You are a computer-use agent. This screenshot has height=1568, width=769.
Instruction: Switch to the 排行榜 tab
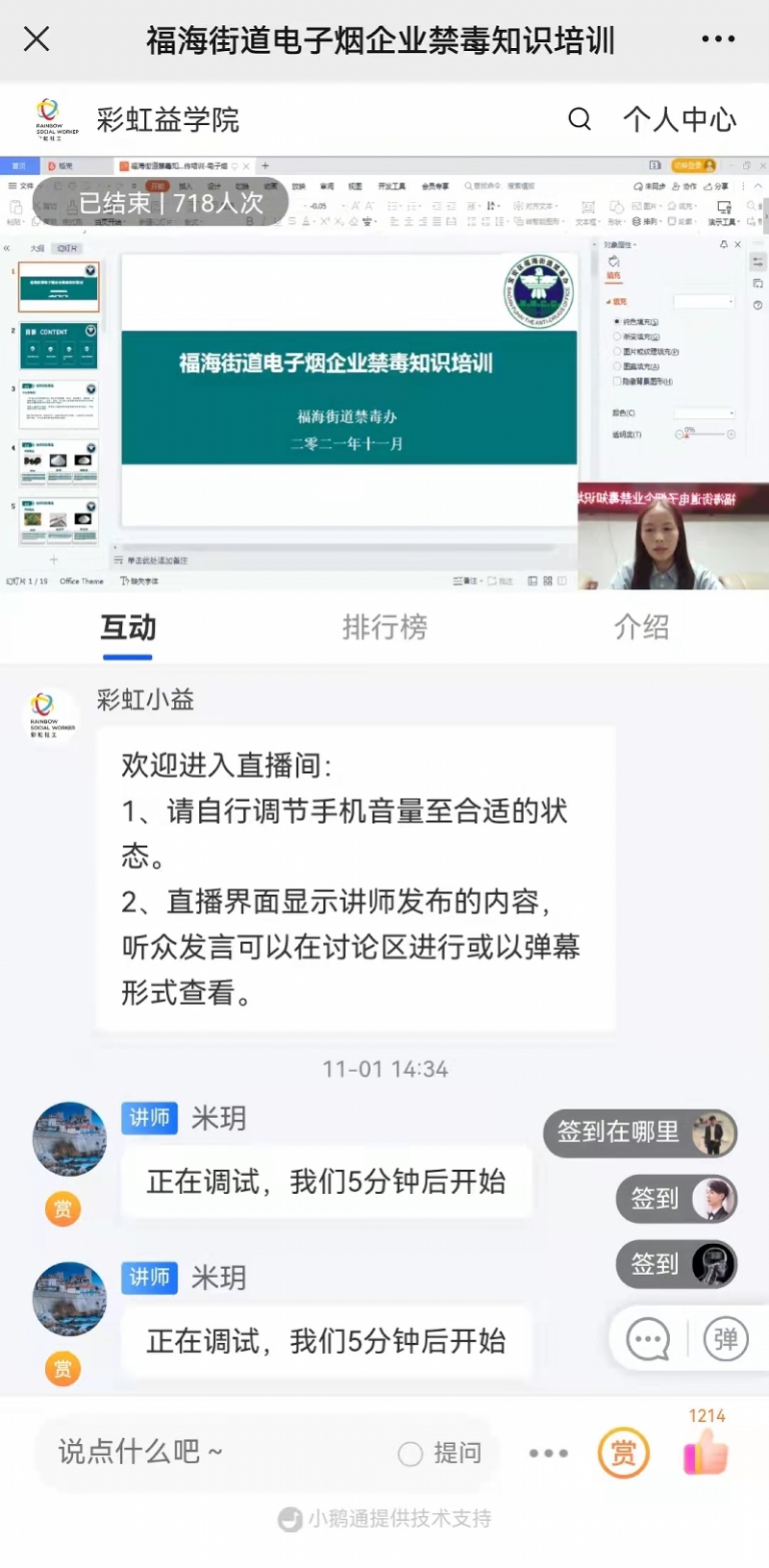click(x=384, y=628)
